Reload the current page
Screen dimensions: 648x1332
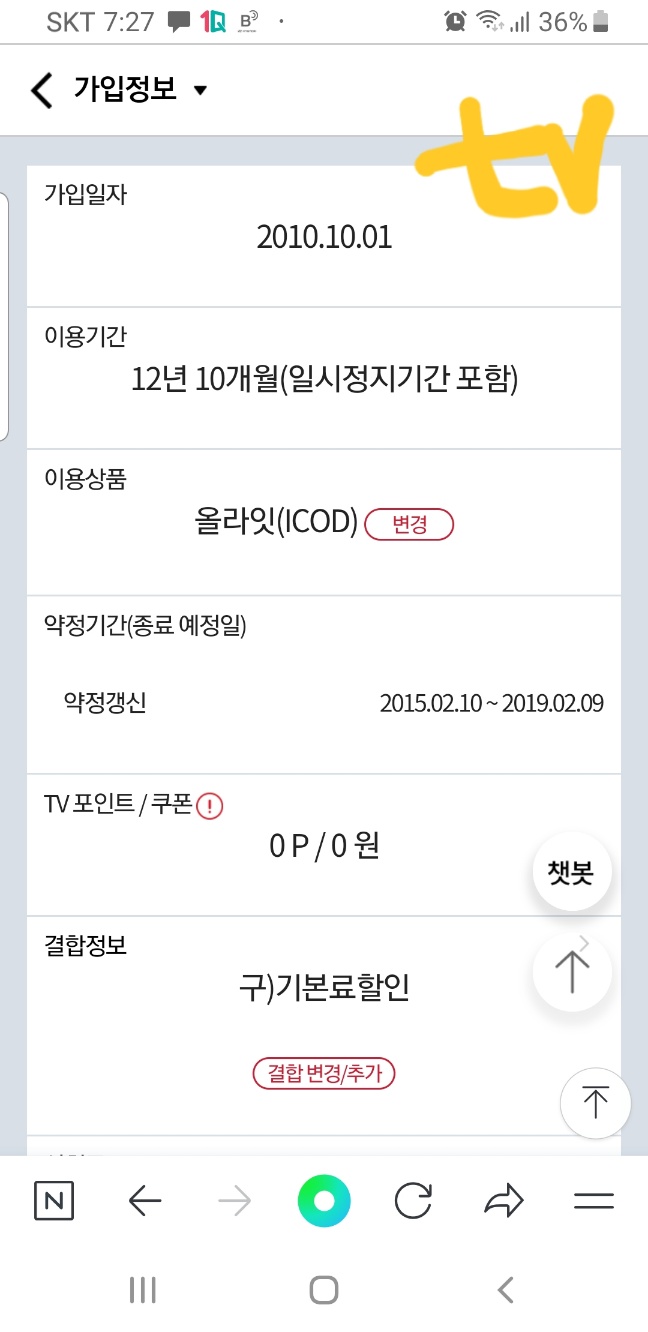point(413,1201)
